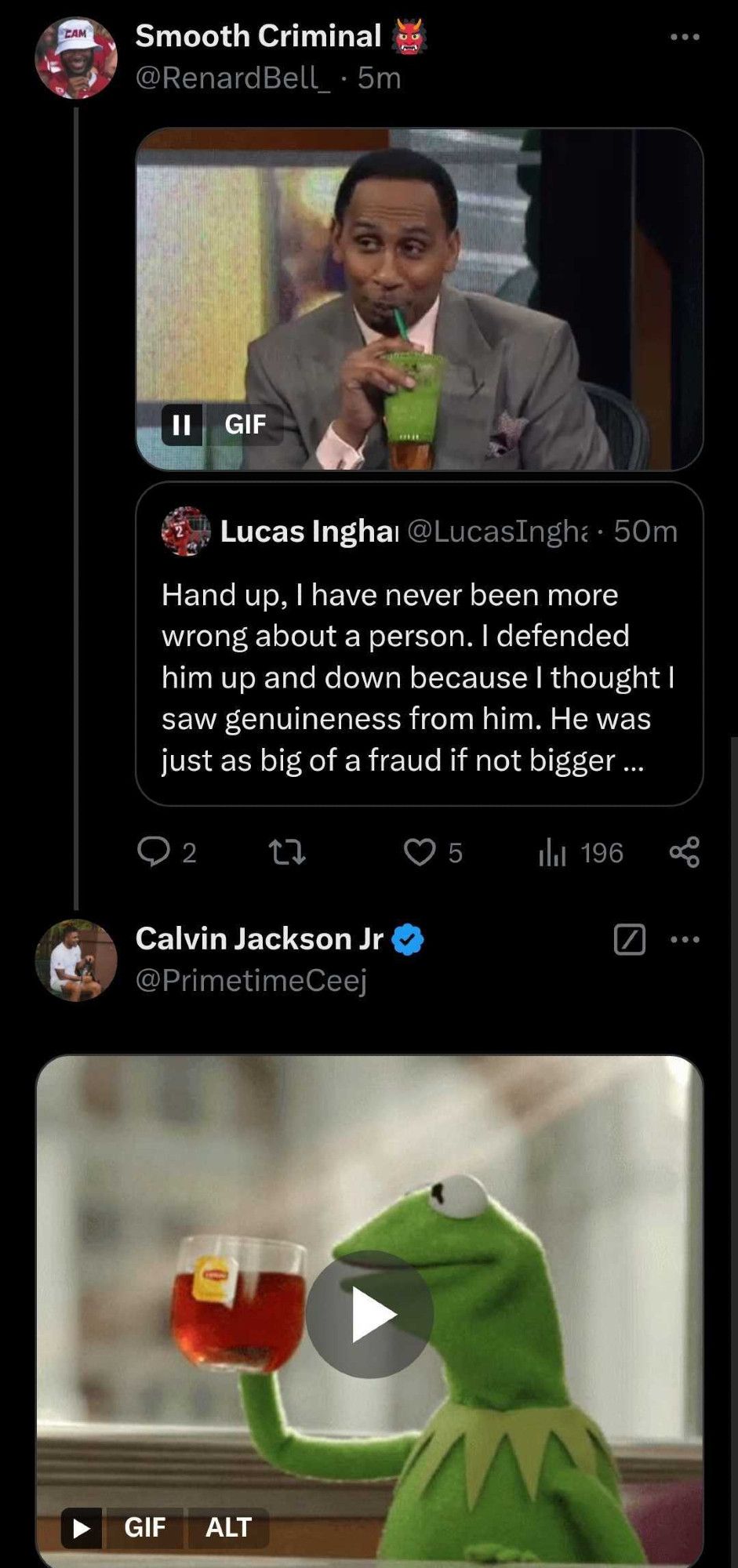Show ALT text for the Kermit GIF
This screenshot has width=738, height=1568.
[228, 1527]
